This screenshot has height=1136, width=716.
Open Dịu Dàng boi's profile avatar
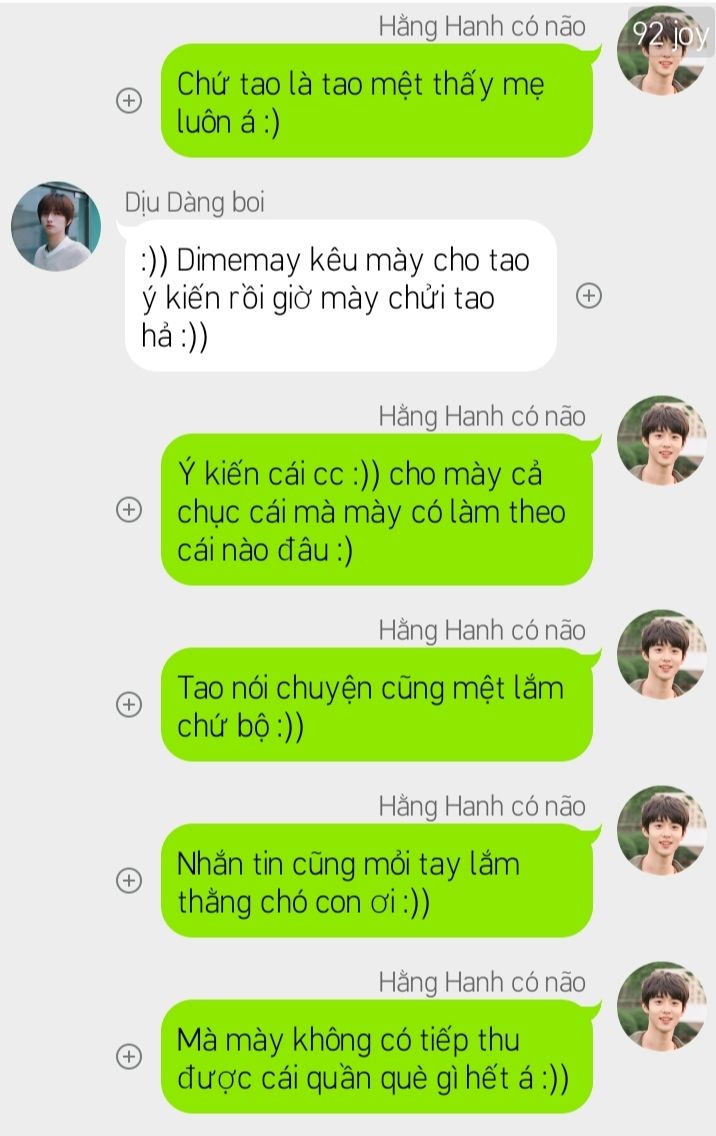(56, 226)
